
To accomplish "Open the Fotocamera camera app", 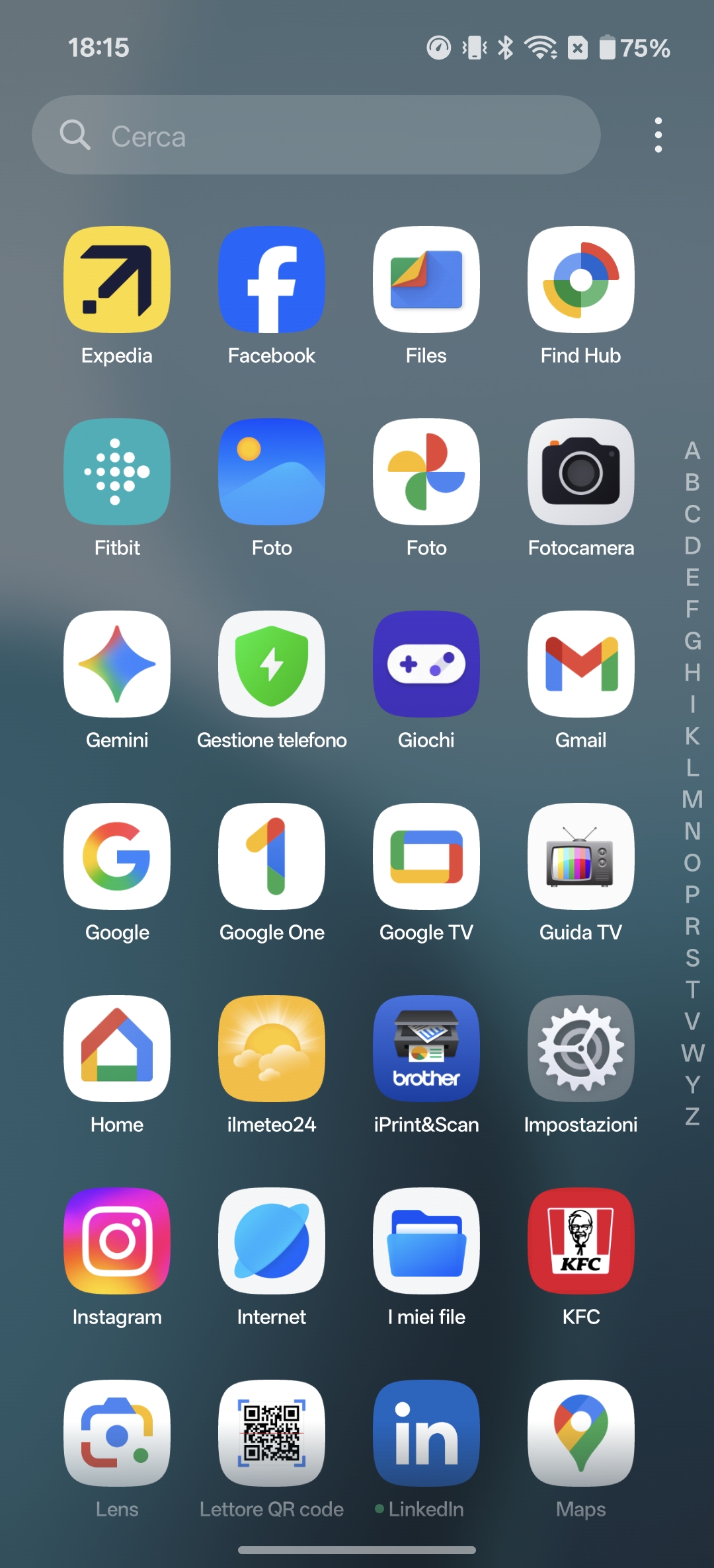I will click(x=580, y=472).
